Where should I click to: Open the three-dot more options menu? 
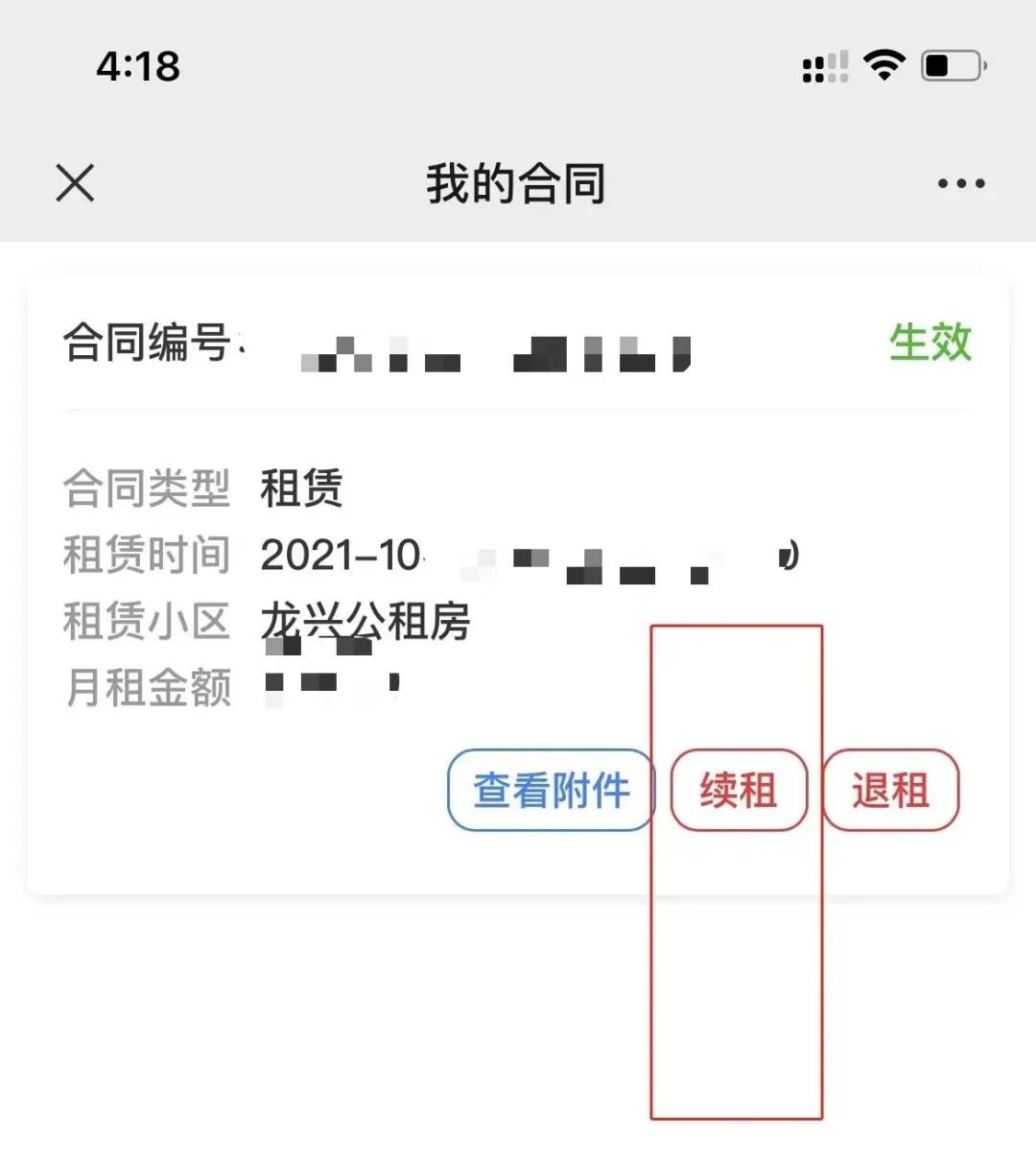[x=960, y=183]
